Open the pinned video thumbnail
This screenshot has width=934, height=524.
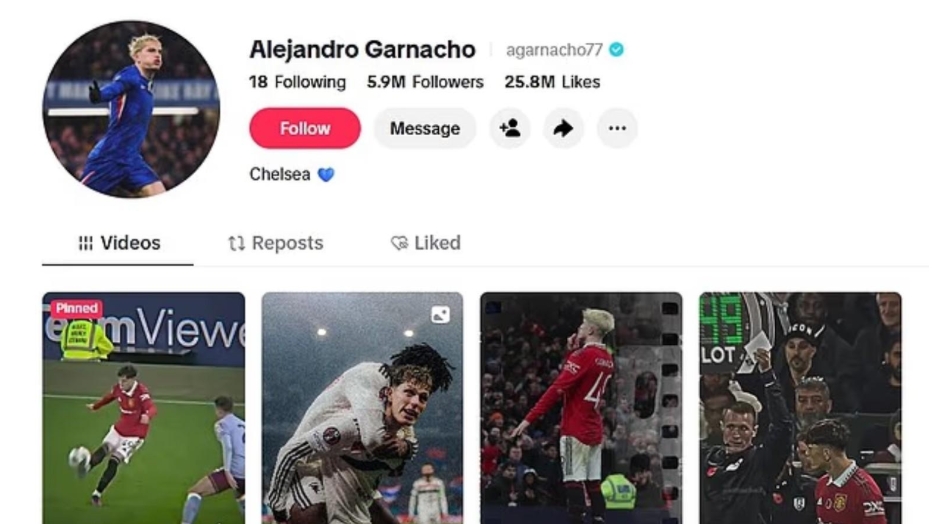143,410
